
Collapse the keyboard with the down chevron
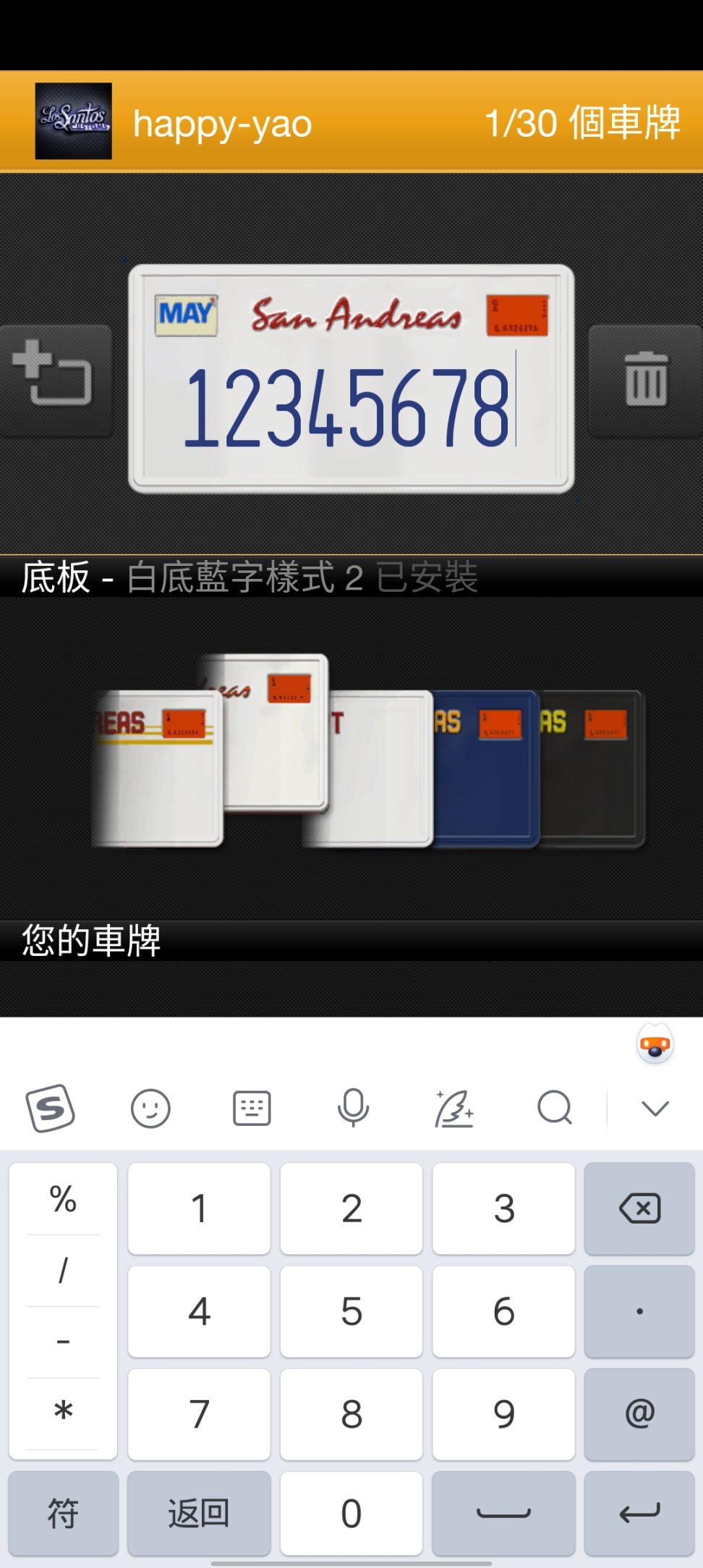point(655,1108)
